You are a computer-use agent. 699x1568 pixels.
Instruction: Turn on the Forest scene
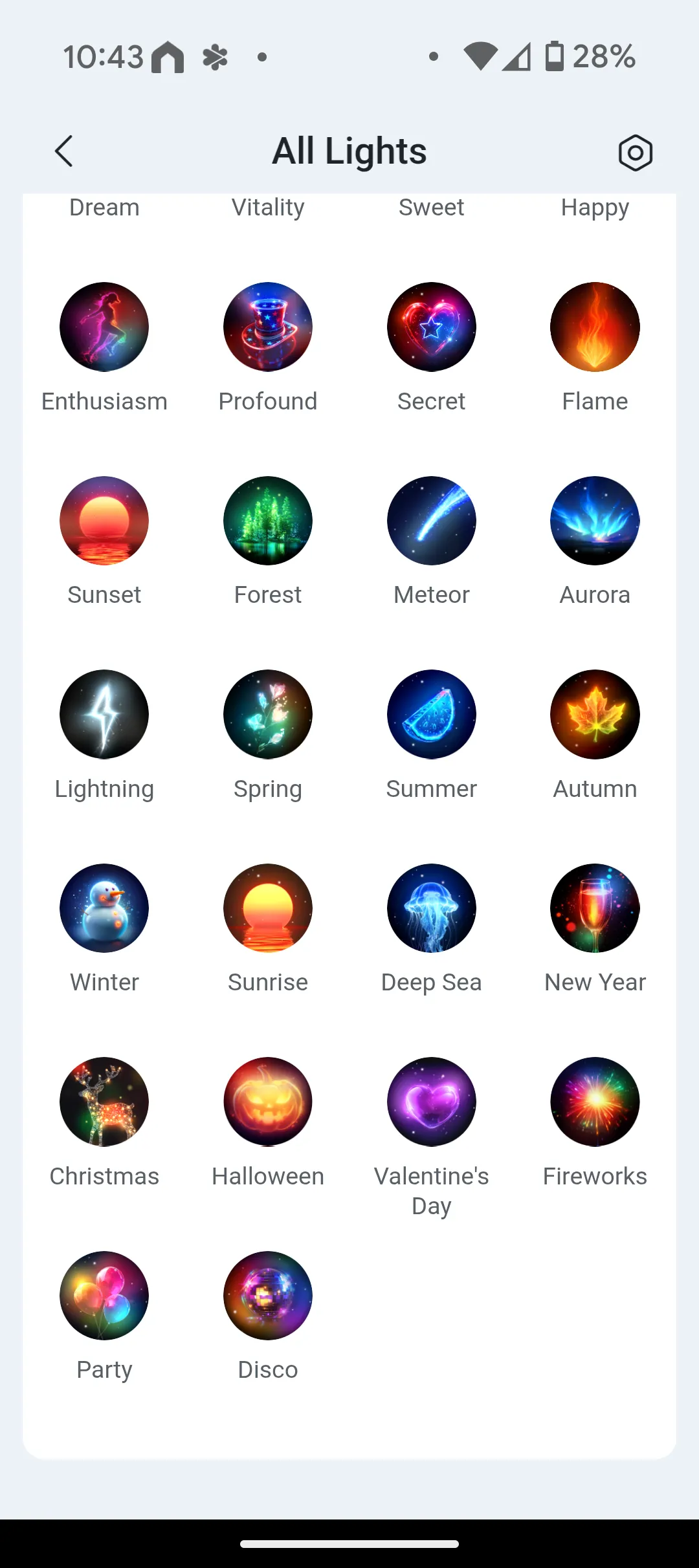click(268, 521)
